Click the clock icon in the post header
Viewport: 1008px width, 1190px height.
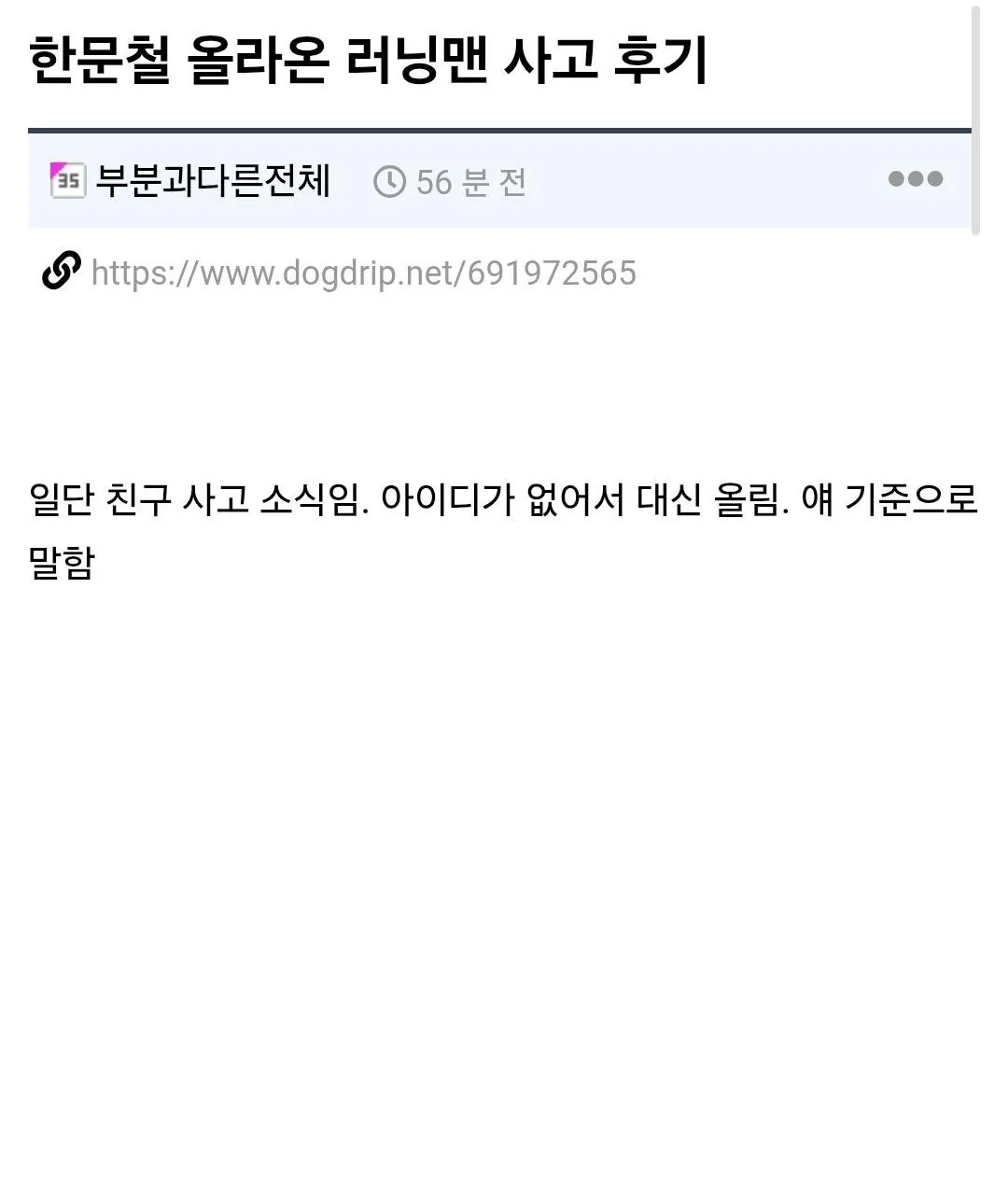tap(391, 179)
